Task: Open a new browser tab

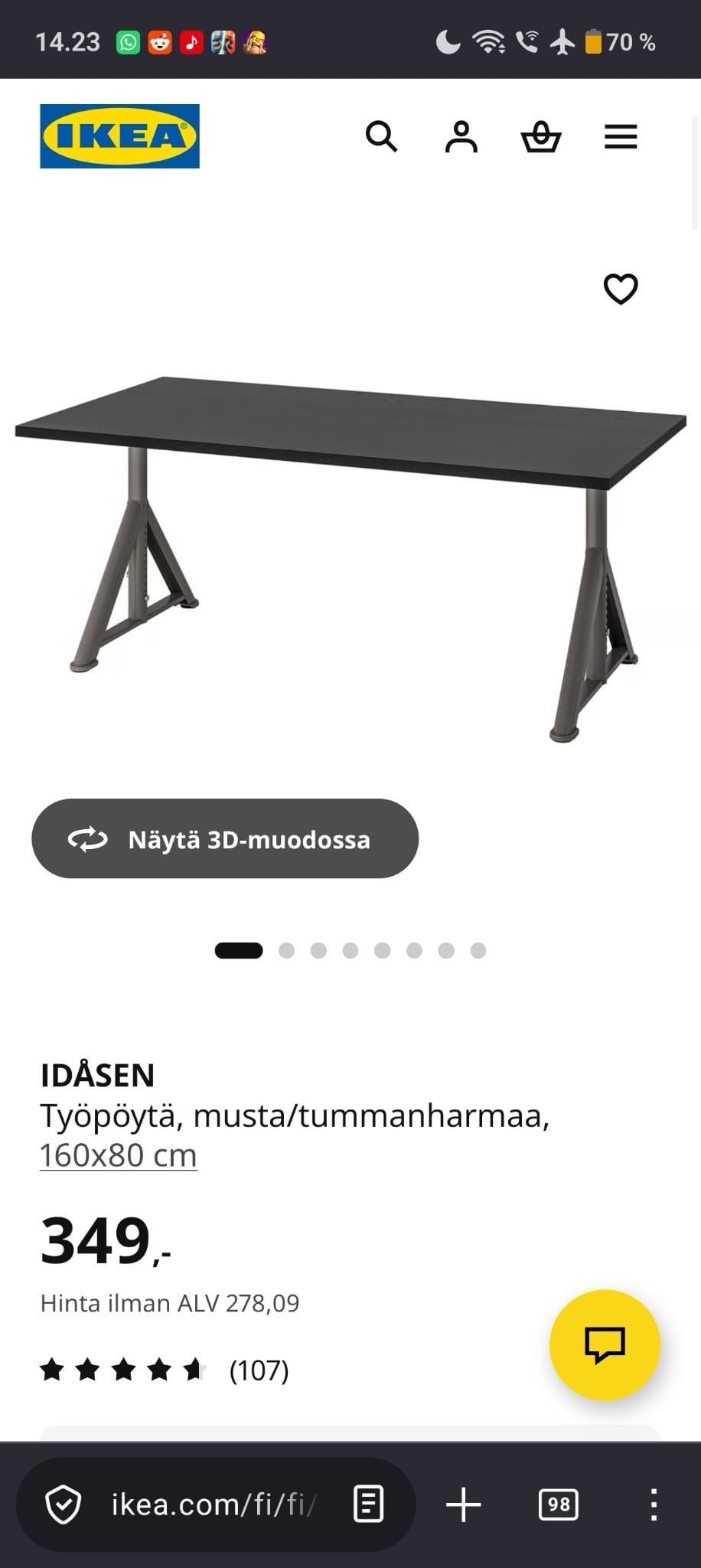Action: point(463,1505)
